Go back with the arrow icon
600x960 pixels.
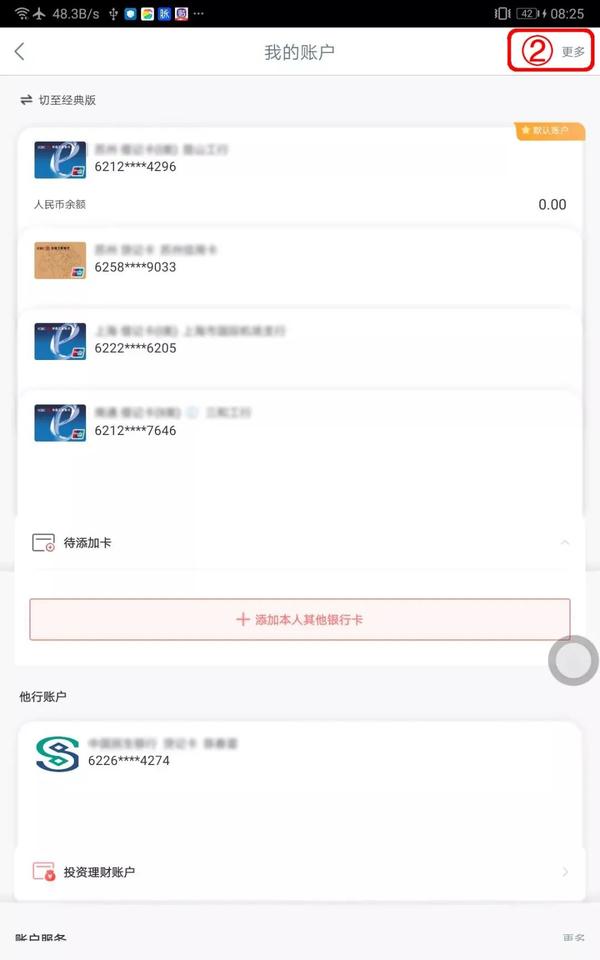click(20, 51)
